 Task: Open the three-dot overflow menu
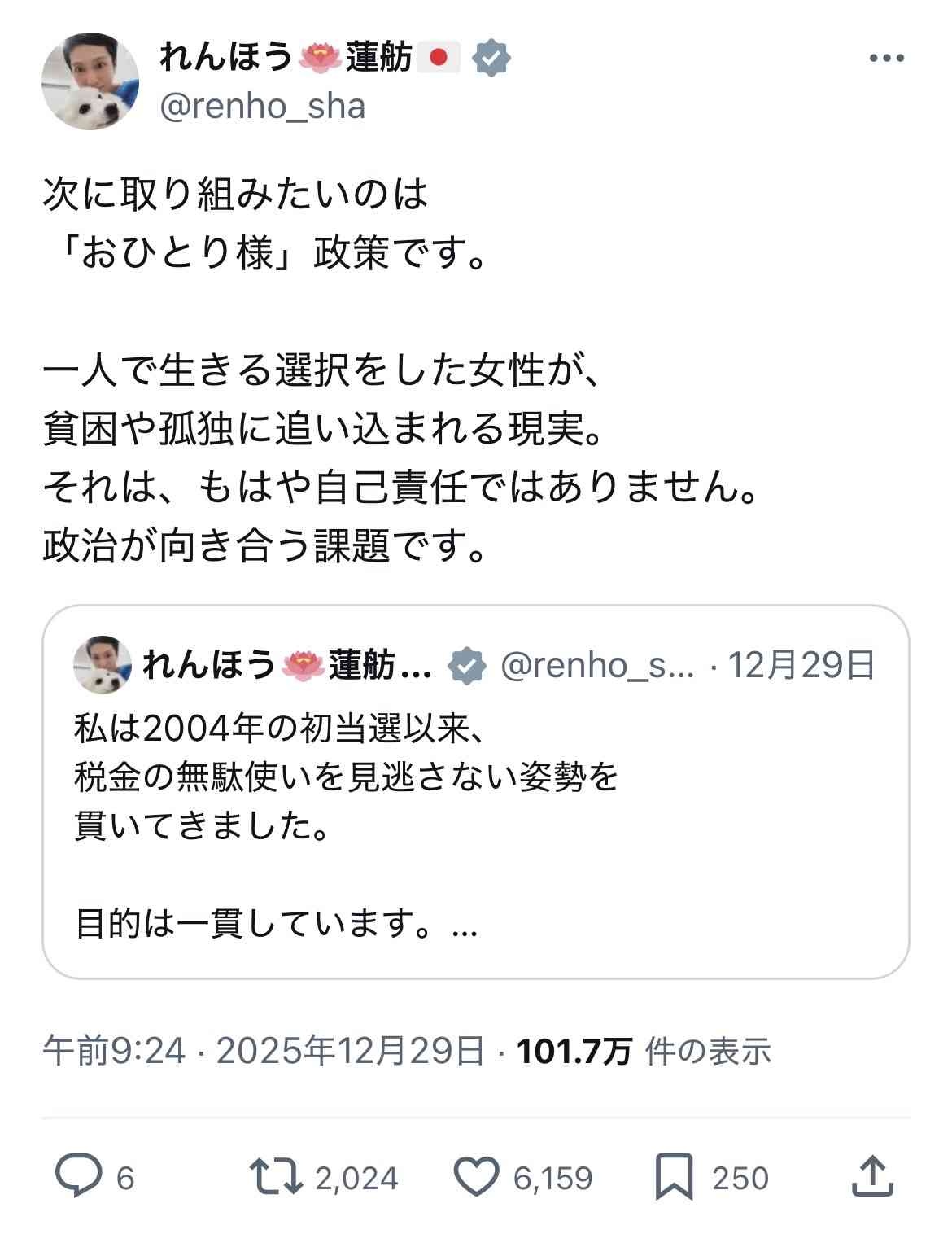[x=886, y=59]
